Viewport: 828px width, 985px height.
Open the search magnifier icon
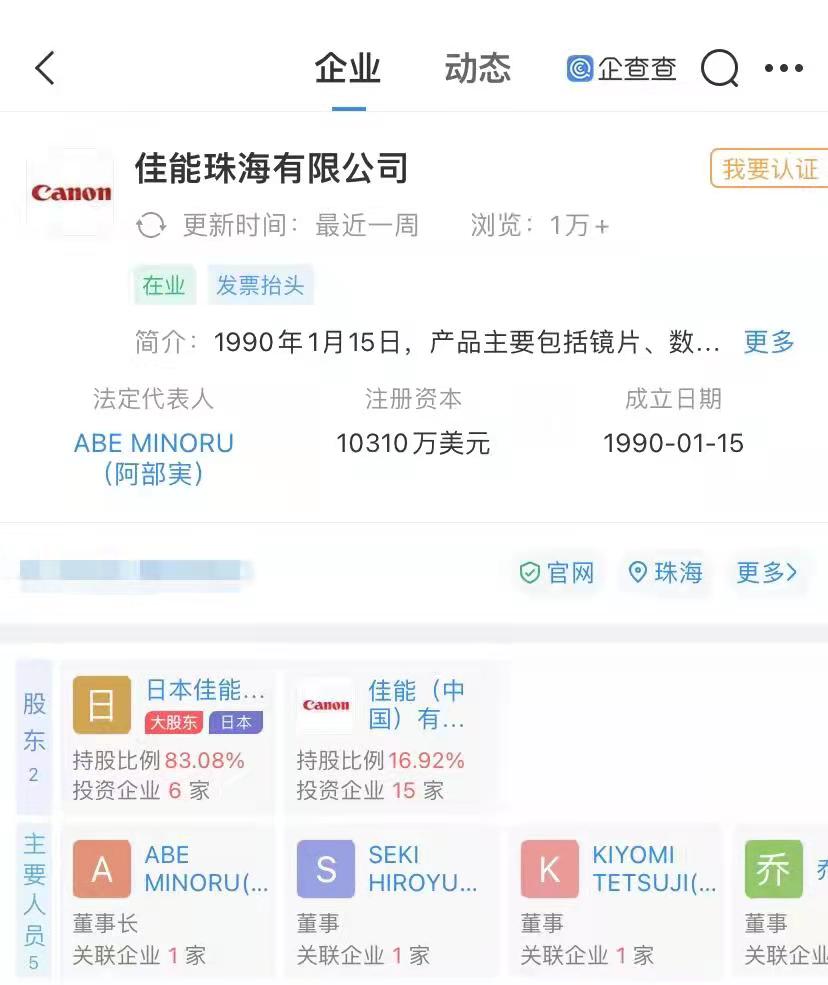(x=719, y=69)
